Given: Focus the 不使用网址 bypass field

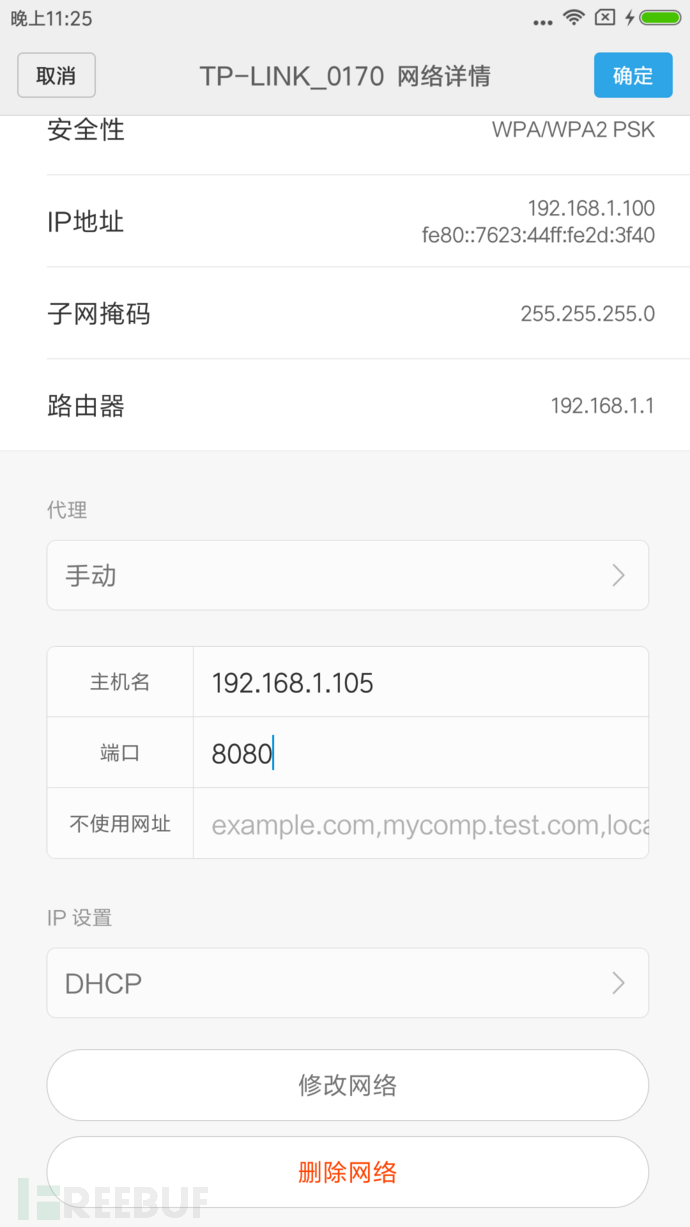Looking at the screenshot, I should [x=420, y=825].
